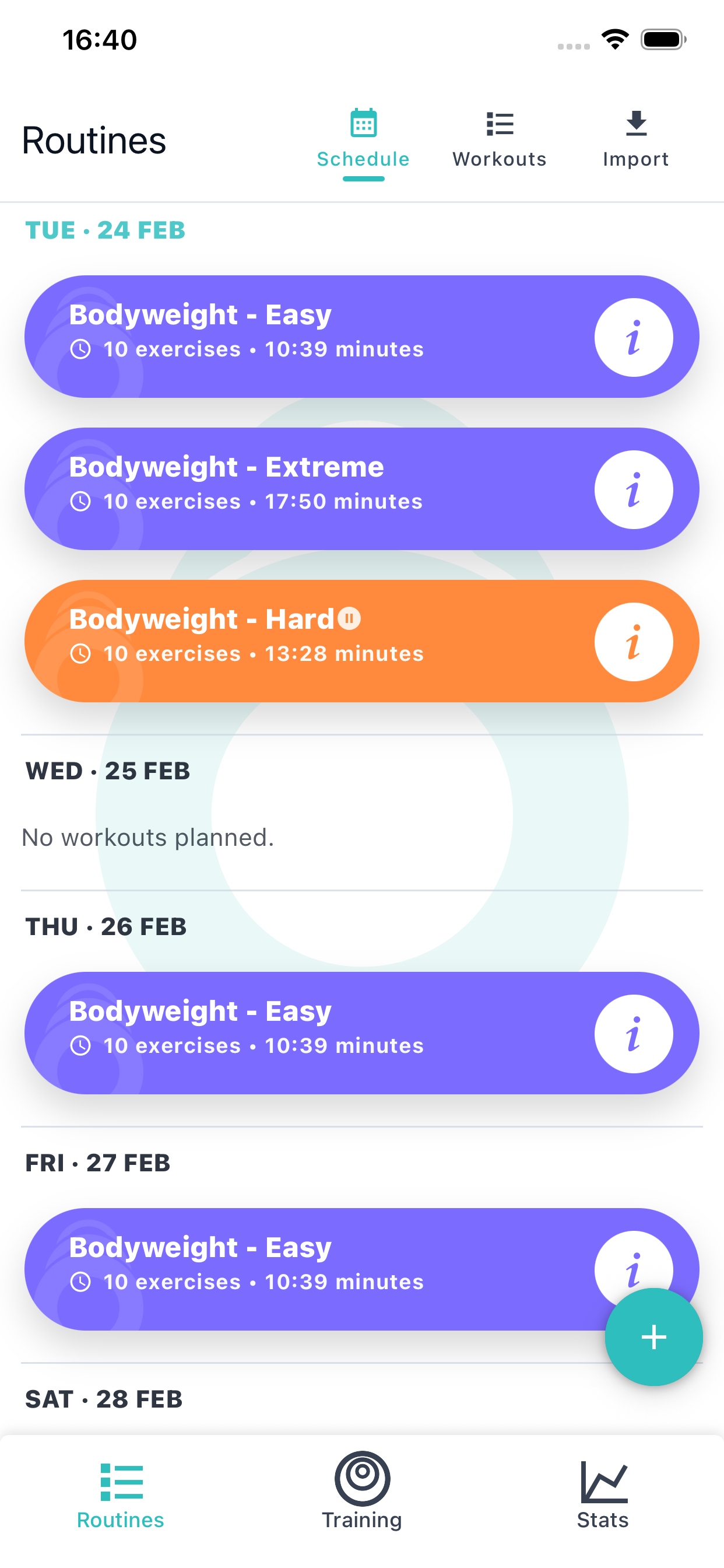Image resolution: width=724 pixels, height=1568 pixels.
Task: Open Friday's Bodyweight - Easy workout
Action: pos(304,1269)
